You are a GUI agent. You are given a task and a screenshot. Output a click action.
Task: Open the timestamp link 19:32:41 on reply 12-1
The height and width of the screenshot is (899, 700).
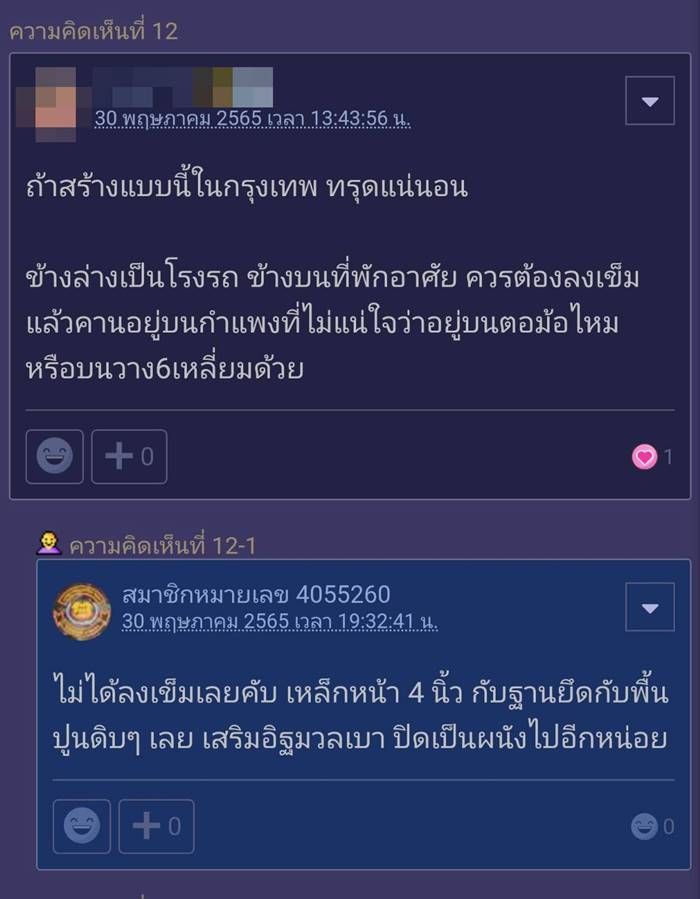click(280, 621)
